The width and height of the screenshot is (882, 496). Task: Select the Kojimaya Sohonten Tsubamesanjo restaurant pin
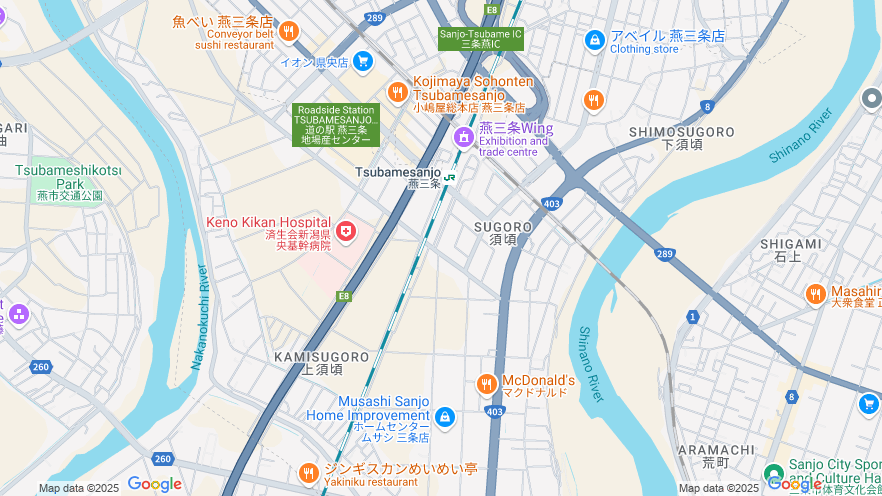tap(398, 92)
